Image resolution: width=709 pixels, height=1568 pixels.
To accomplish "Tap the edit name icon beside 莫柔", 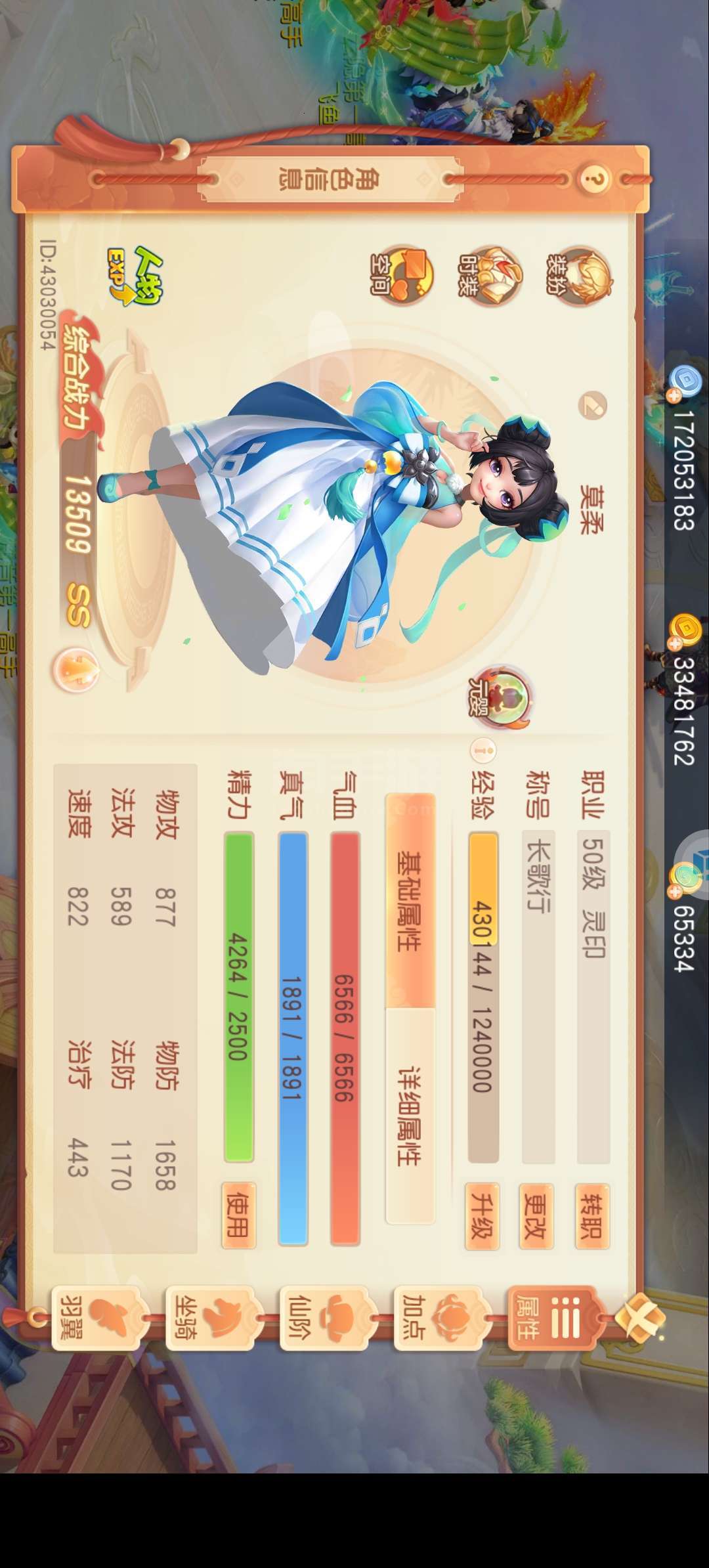I will (x=592, y=406).
